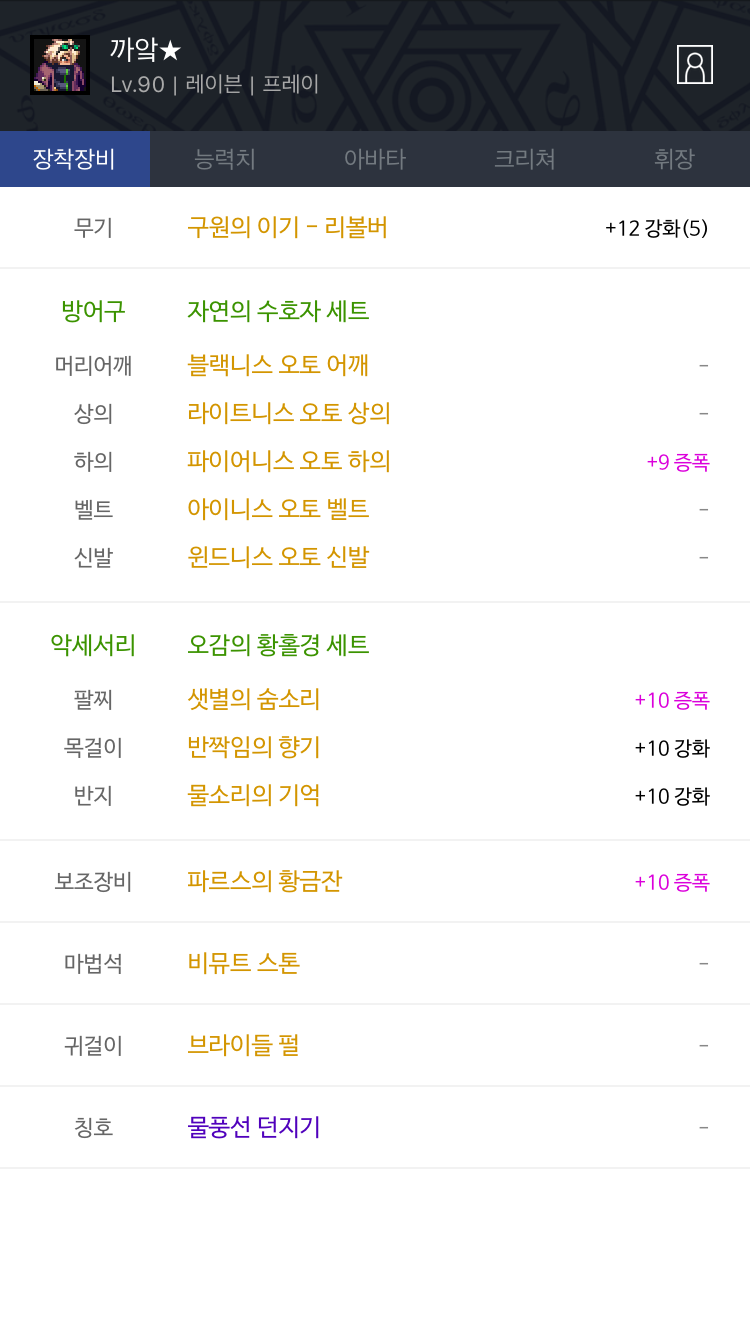This screenshot has width=750, height=1334.
Task: View the 물풍선 던지기 title
Action: click(253, 1127)
